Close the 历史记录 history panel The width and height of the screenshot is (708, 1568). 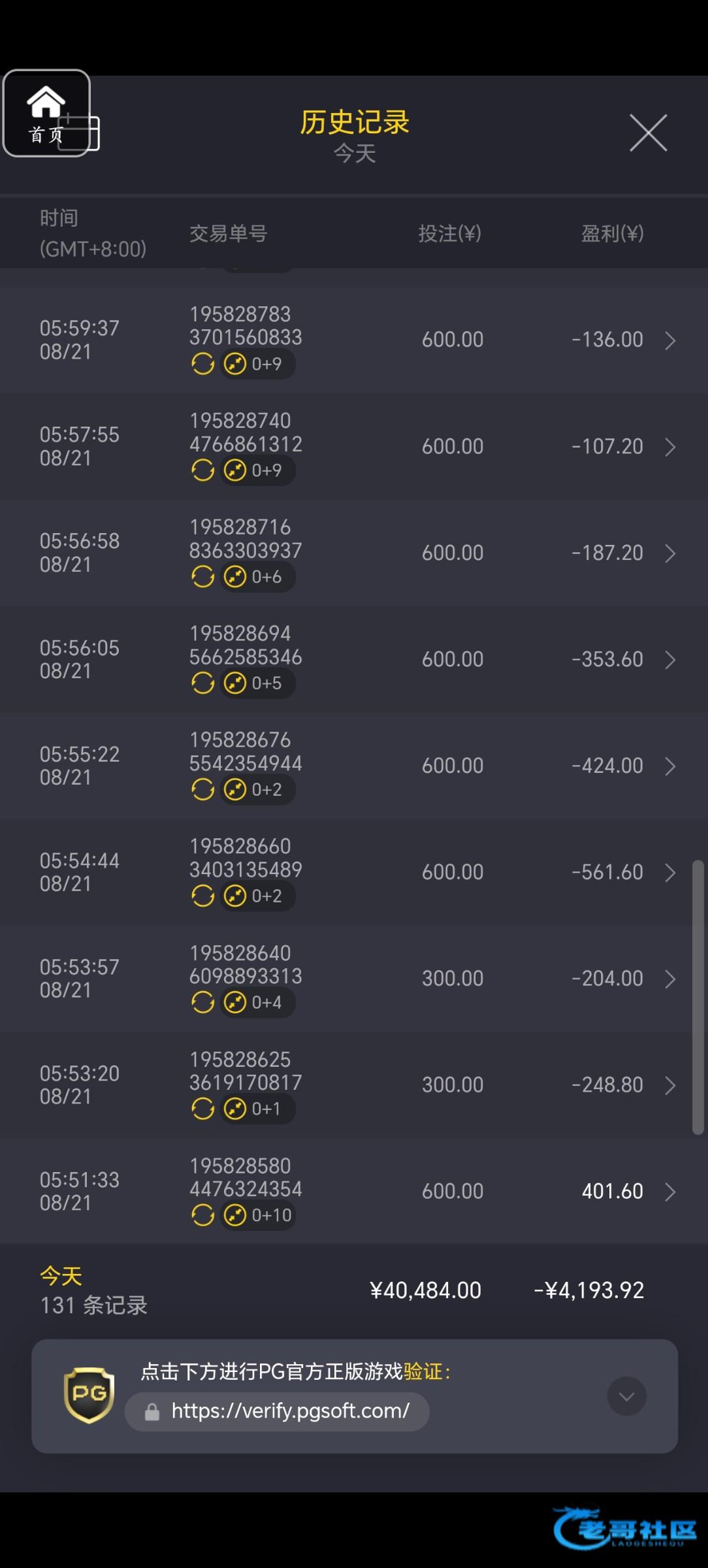pyautogui.click(x=648, y=133)
